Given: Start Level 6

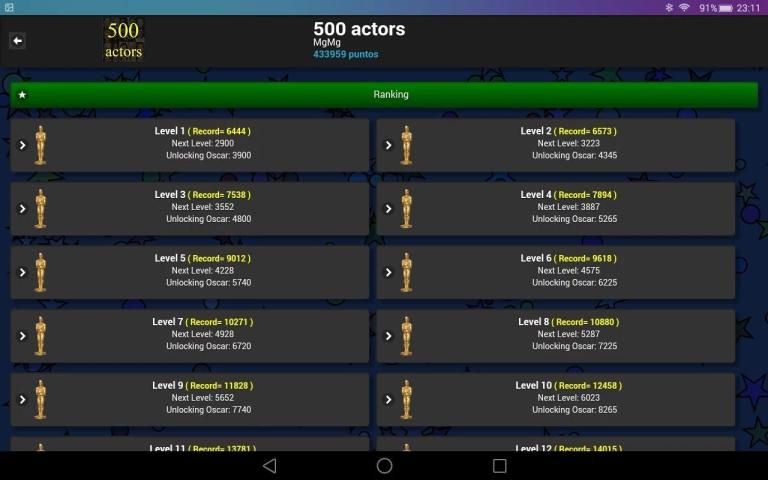Looking at the screenshot, I should [x=556, y=271].
